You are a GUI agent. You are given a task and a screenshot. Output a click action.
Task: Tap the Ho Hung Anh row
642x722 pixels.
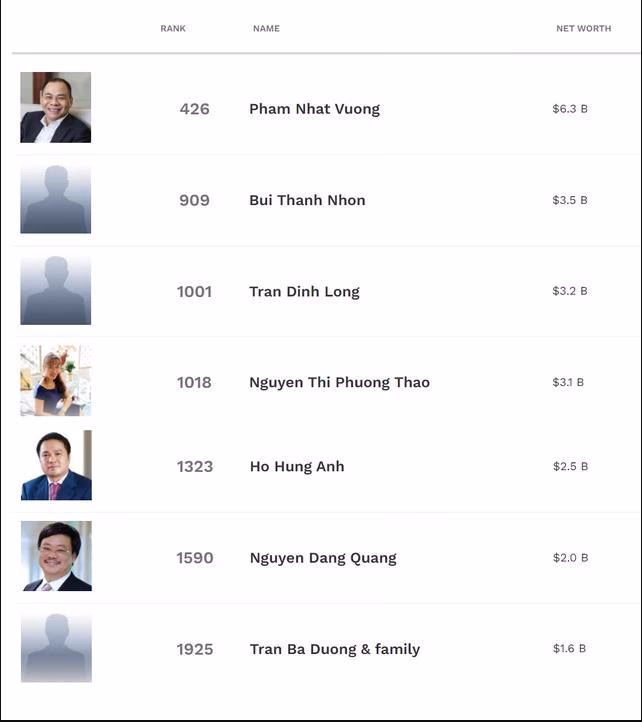click(297, 467)
